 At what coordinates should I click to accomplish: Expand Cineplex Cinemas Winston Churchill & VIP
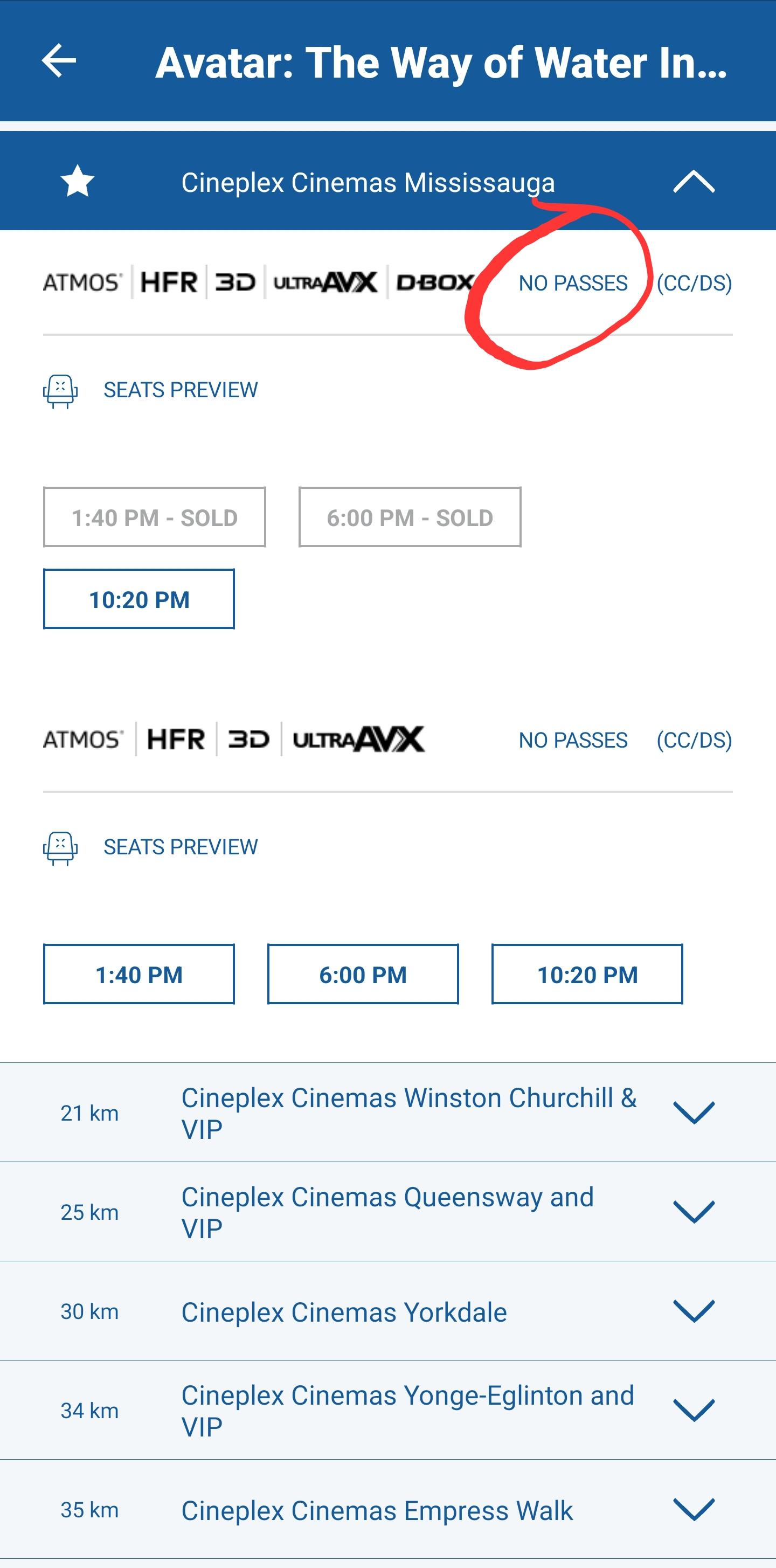click(693, 1113)
